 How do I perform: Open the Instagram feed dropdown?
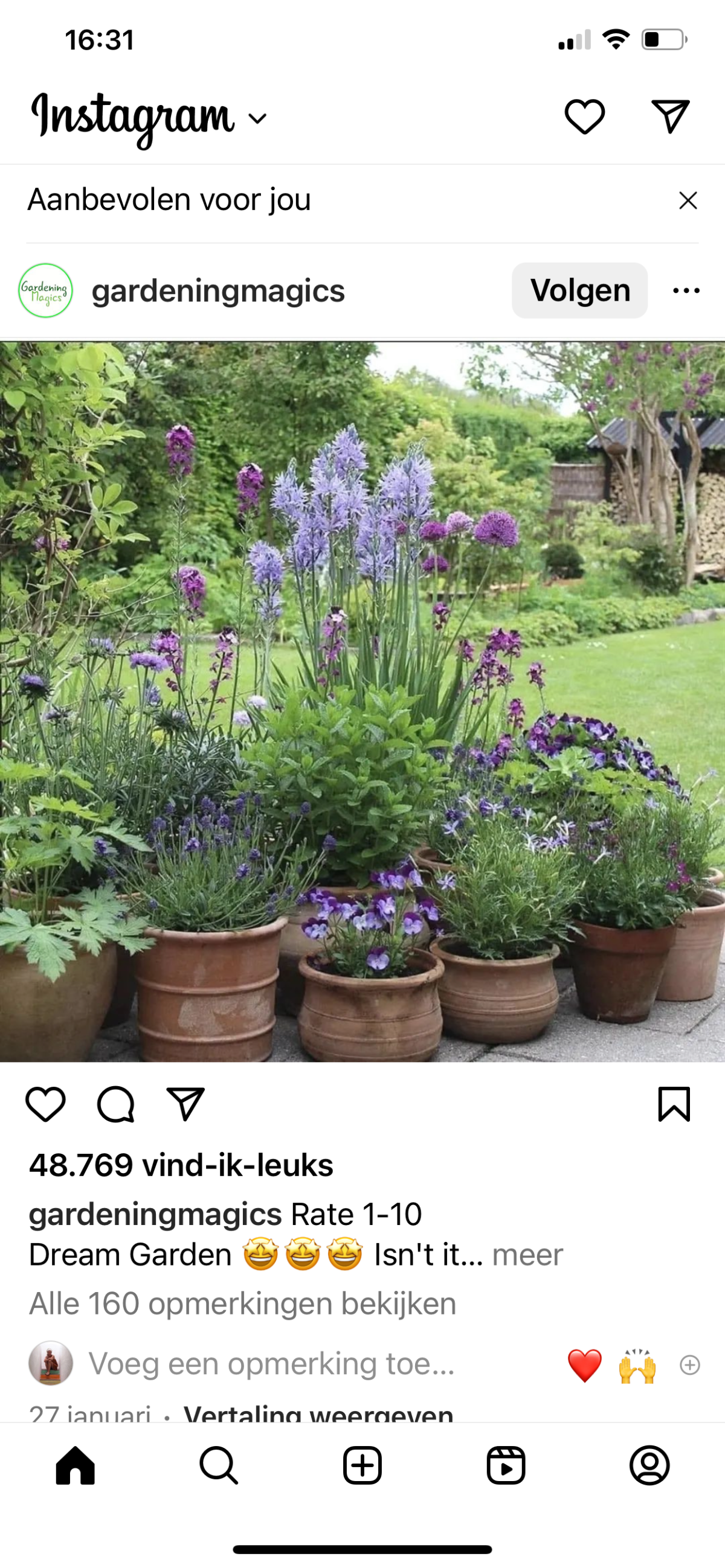(x=258, y=119)
